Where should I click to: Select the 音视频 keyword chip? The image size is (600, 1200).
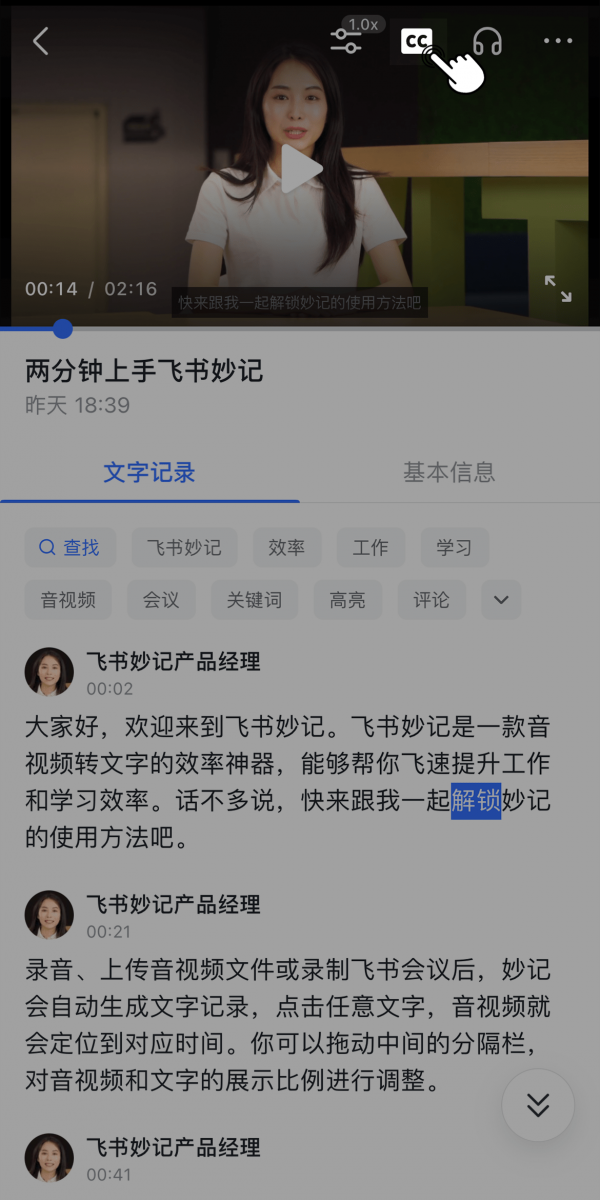pyautogui.click(x=68, y=600)
